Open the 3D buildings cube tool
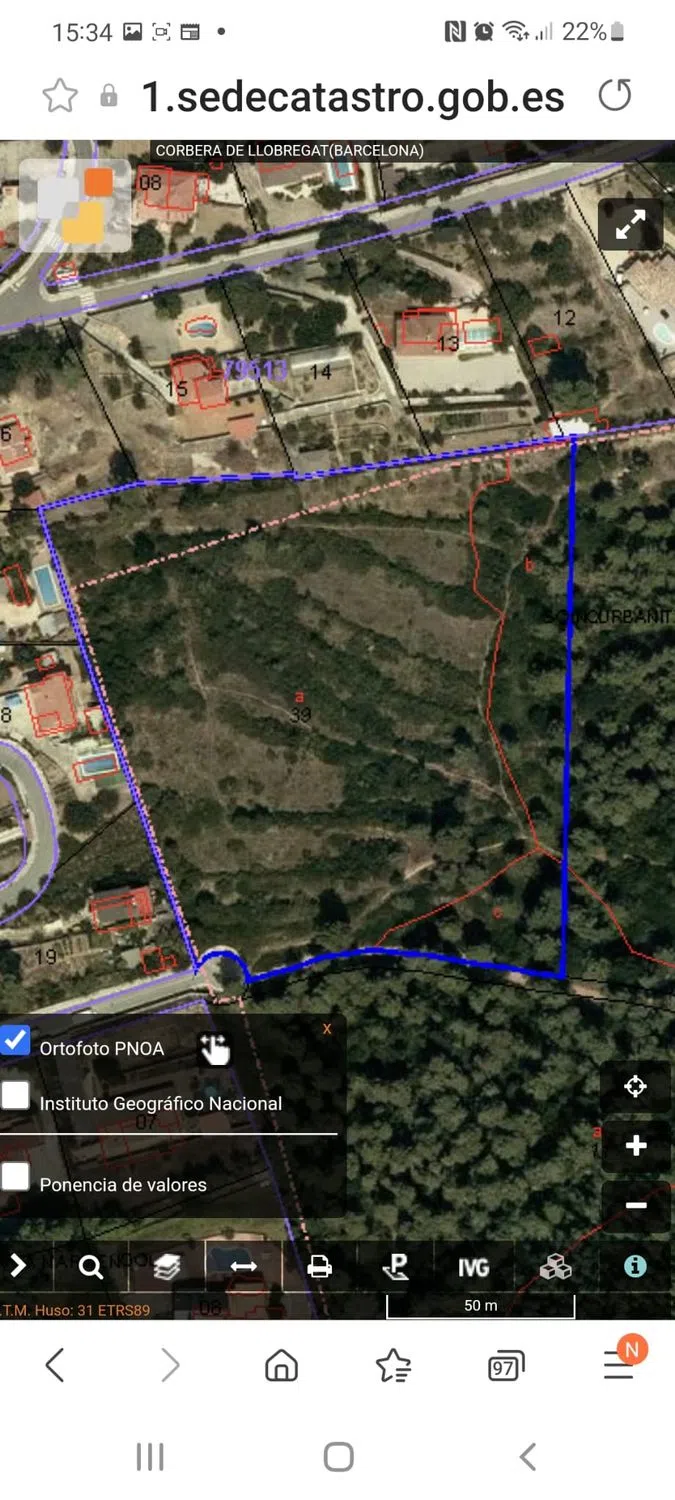675x1500 pixels. (x=555, y=1267)
